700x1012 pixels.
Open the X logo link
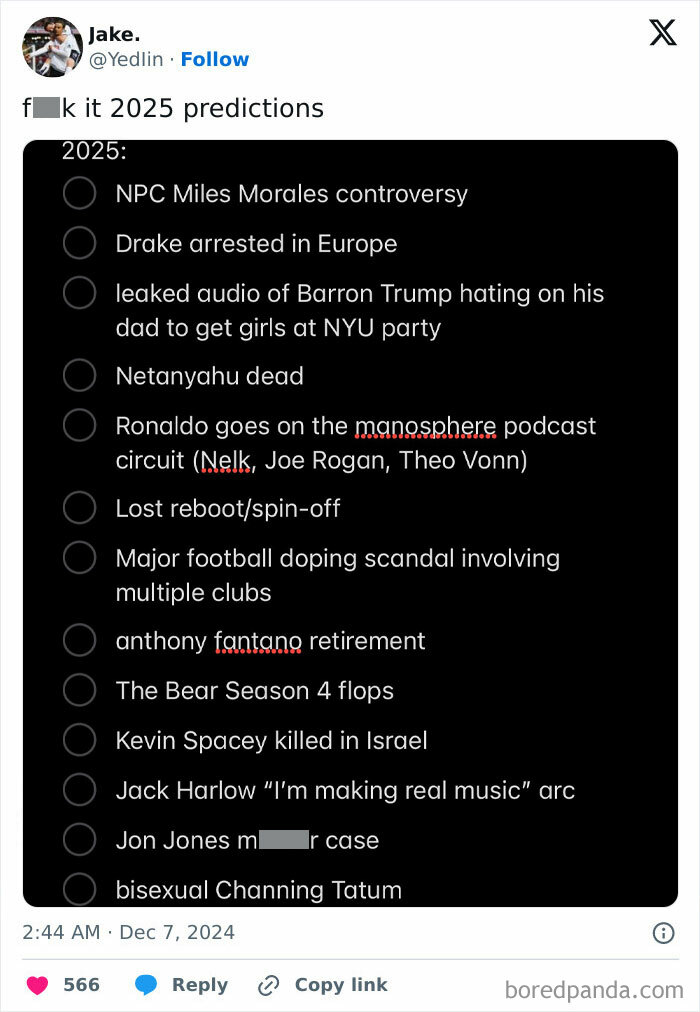click(x=662, y=33)
